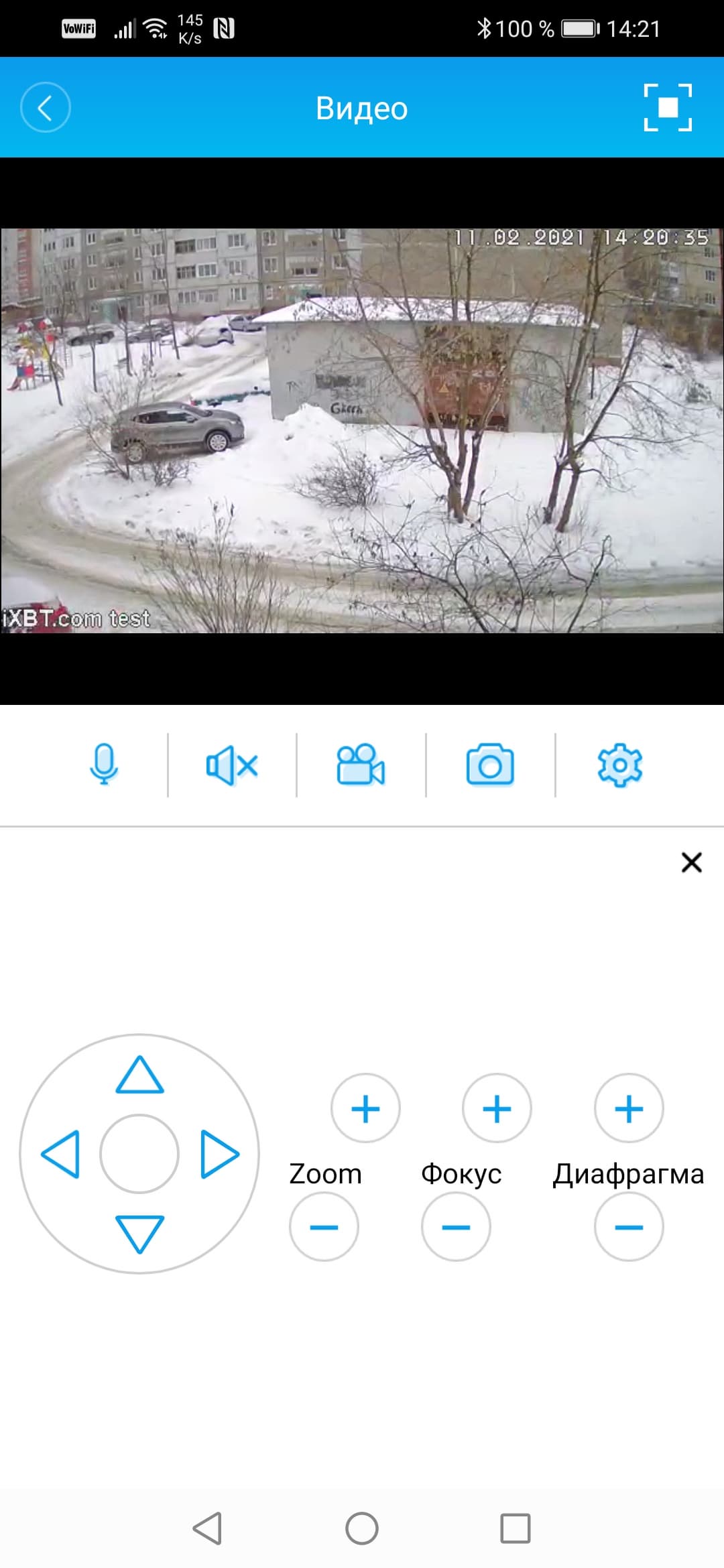Increase Диафрагма with plus button
This screenshot has width=724, height=1568.
pyautogui.click(x=629, y=1108)
